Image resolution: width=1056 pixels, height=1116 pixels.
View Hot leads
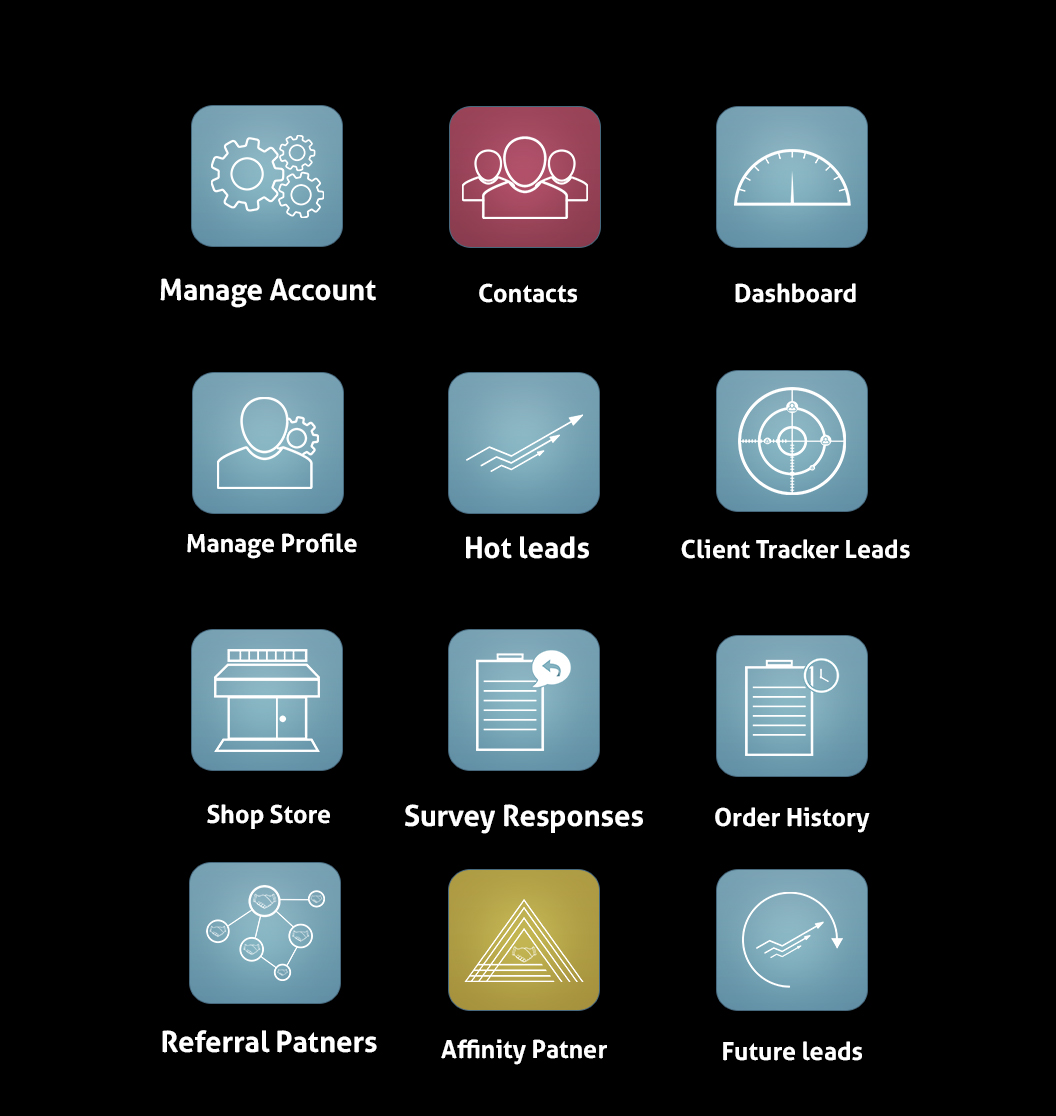tap(524, 443)
